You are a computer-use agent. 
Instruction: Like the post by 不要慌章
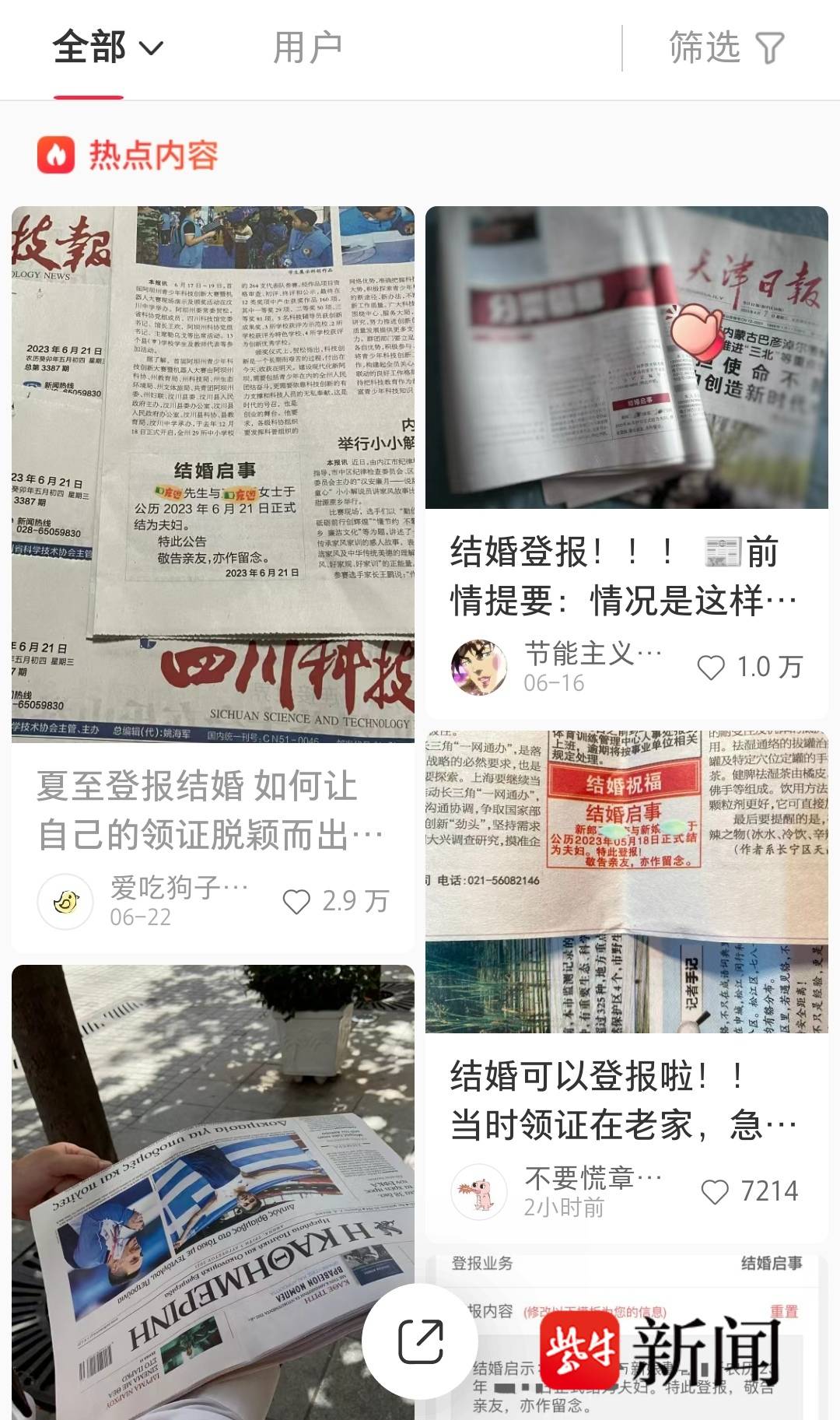(715, 1191)
